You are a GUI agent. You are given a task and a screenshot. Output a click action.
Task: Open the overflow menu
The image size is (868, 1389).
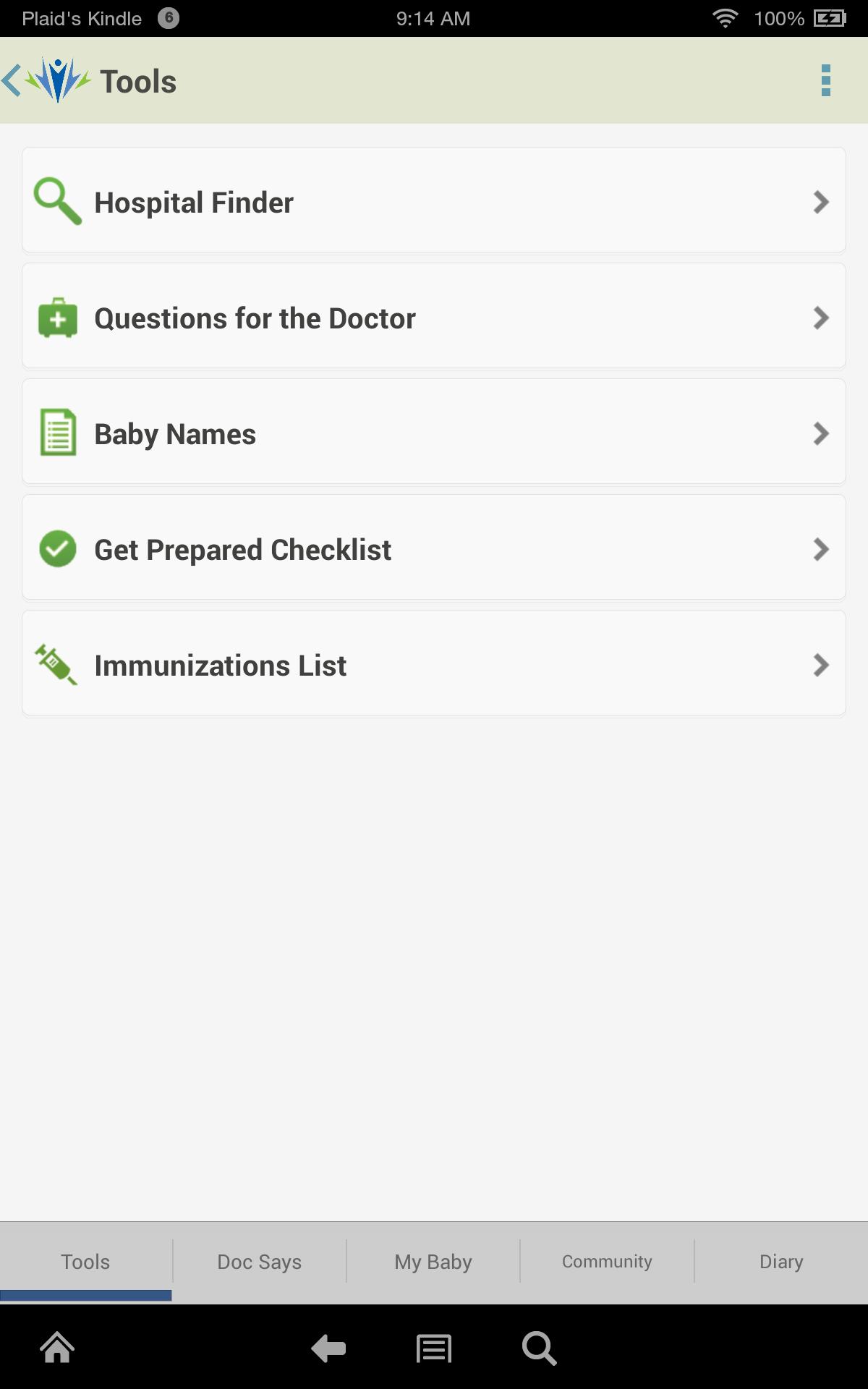point(825,80)
